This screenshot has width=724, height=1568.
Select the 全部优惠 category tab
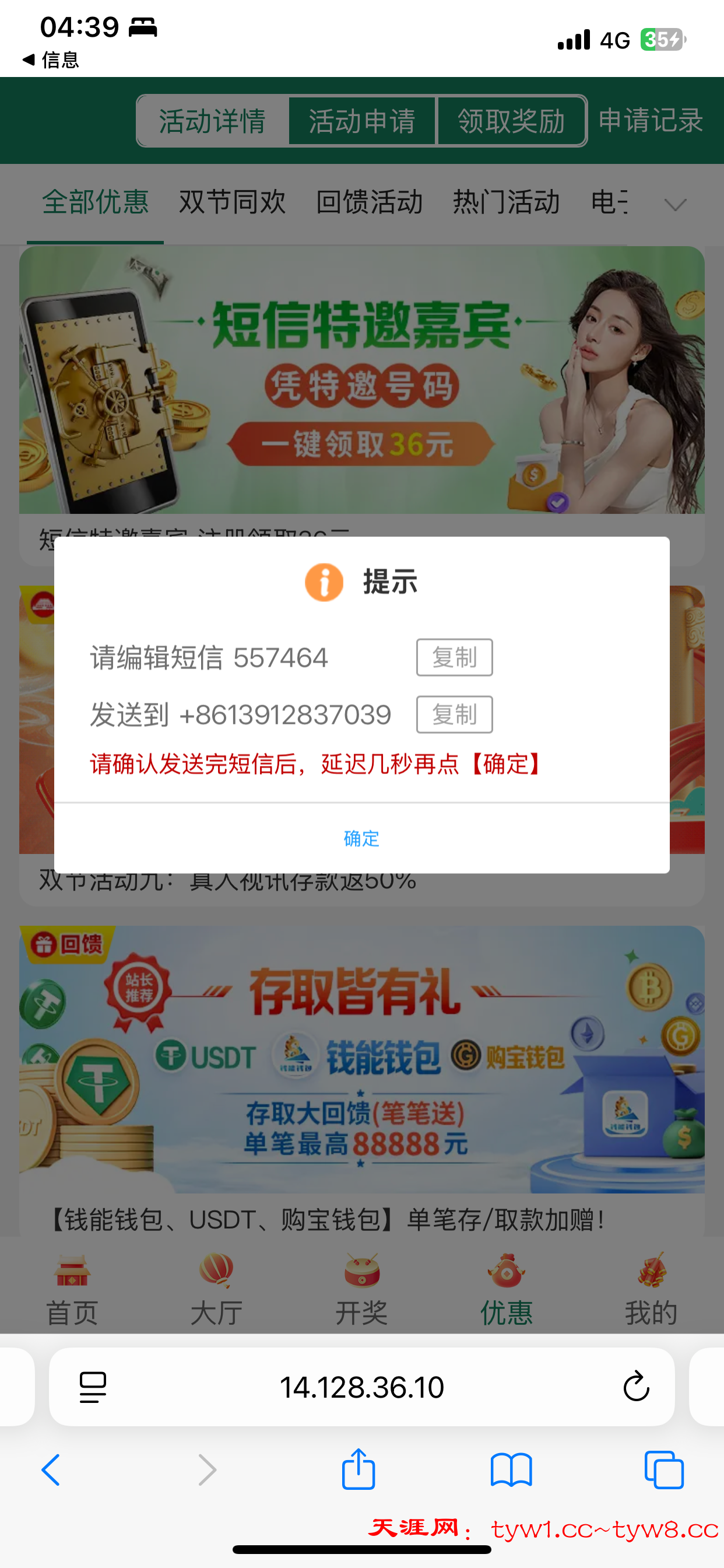pos(95,201)
